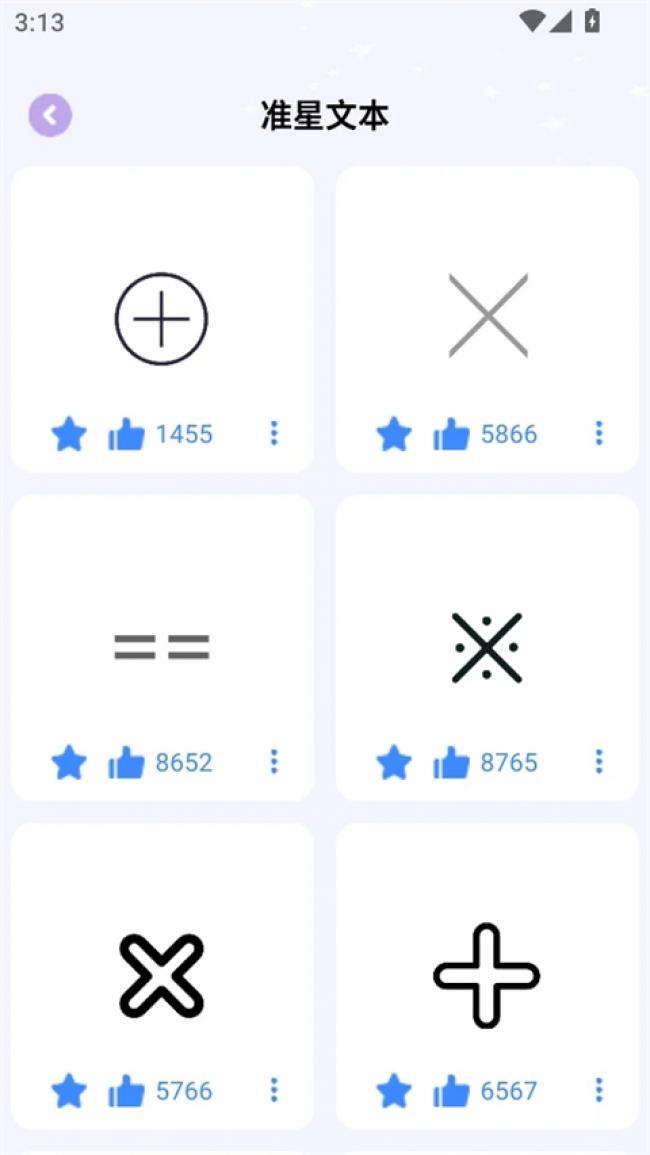Show more options for the 8652 crosshair
Image resolution: width=650 pixels, height=1155 pixels.
[x=274, y=762]
